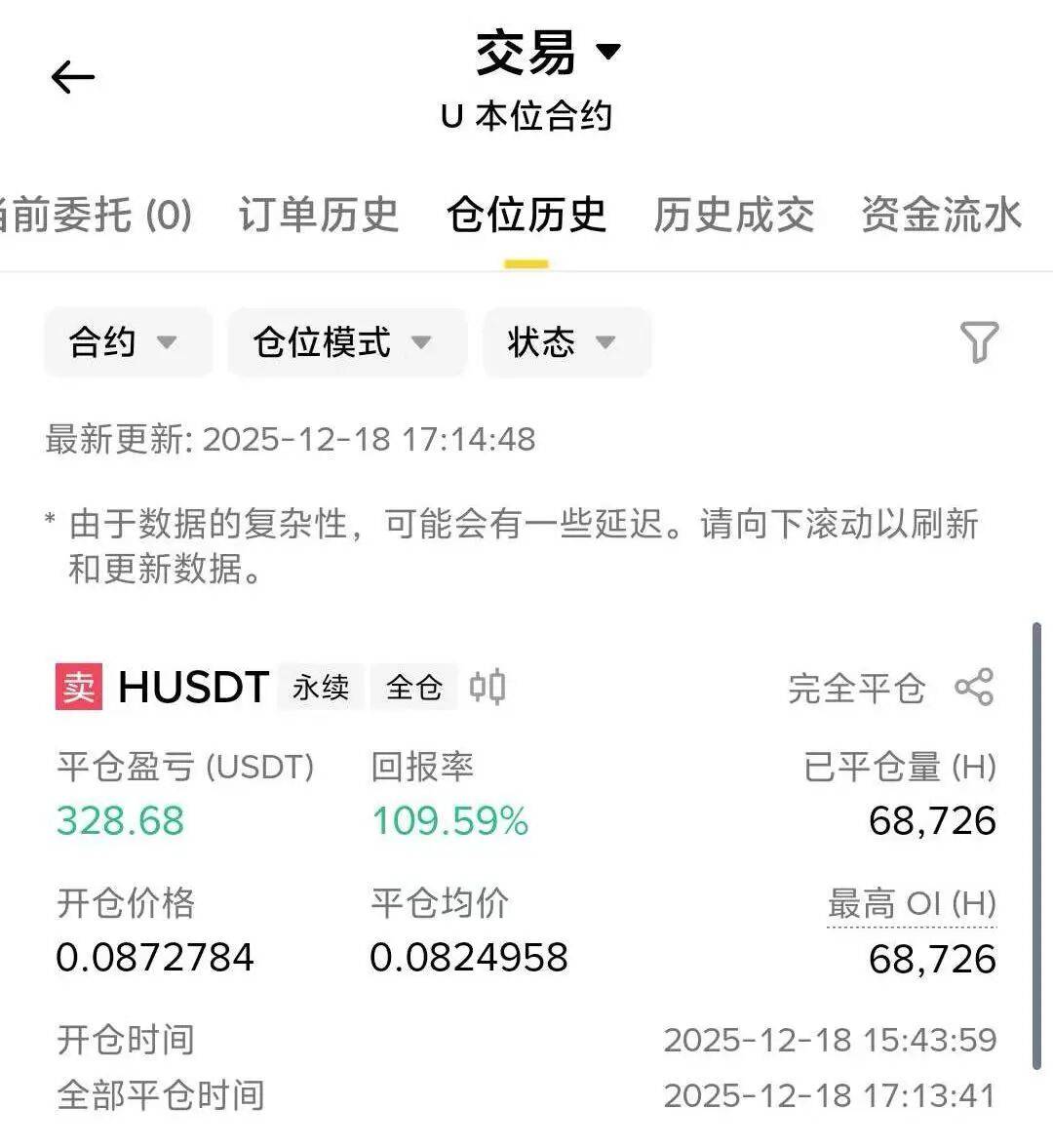This screenshot has height=1148, width=1053.
Task: Go back using the top-left arrow
Action: click(x=73, y=77)
